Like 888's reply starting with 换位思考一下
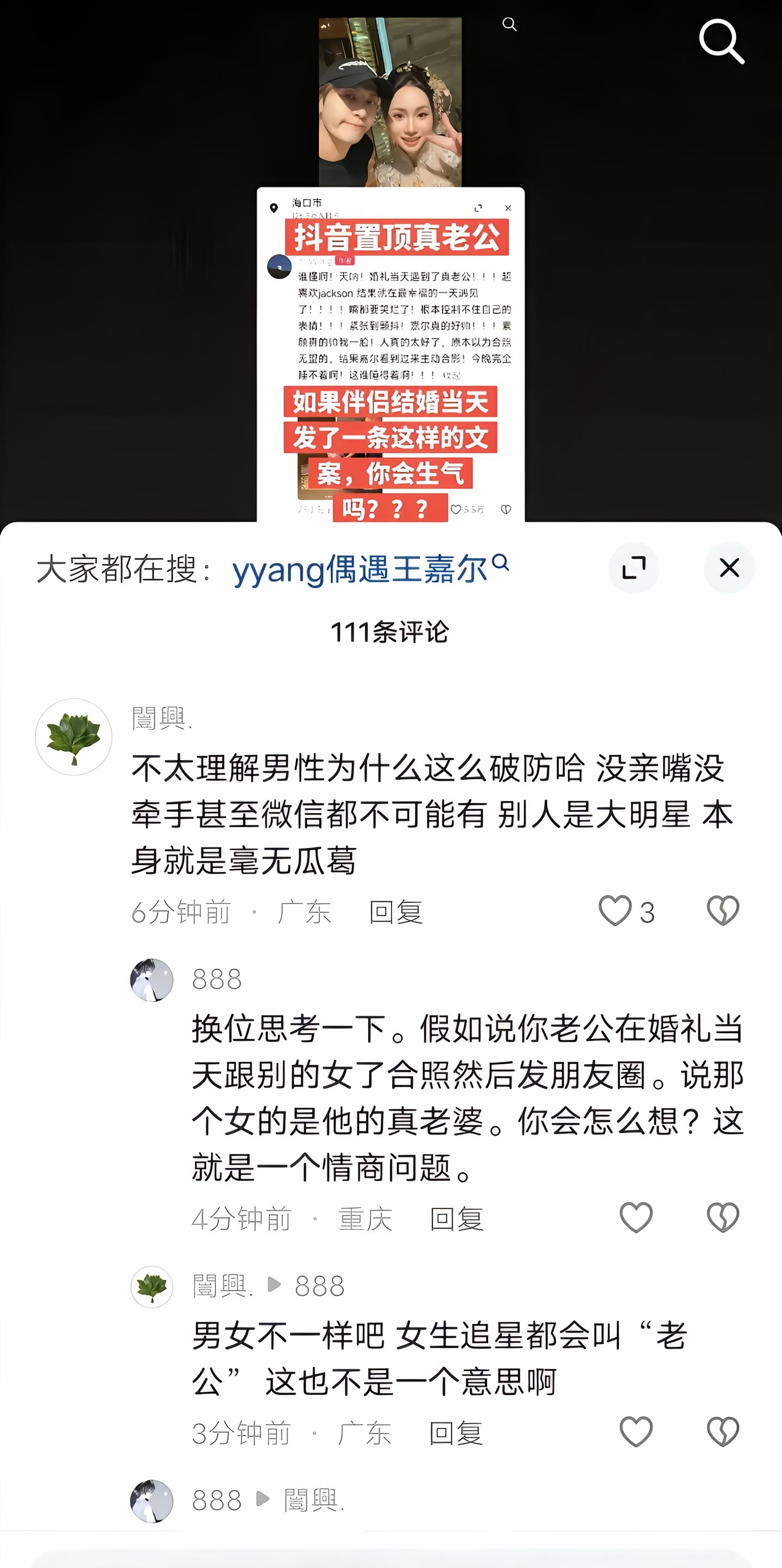The height and width of the screenshot is (1568, 782). pyautogui.click(x=636, y=1218)
